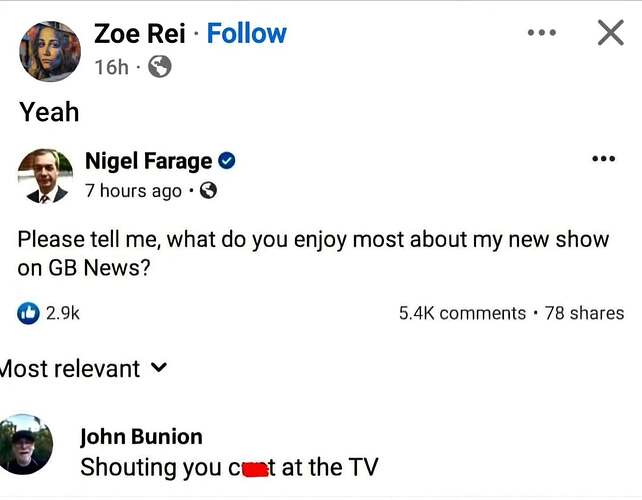642x500 pixels.
Task: Open options for Nigel Farage's shared post
Action: coord(603,159)
